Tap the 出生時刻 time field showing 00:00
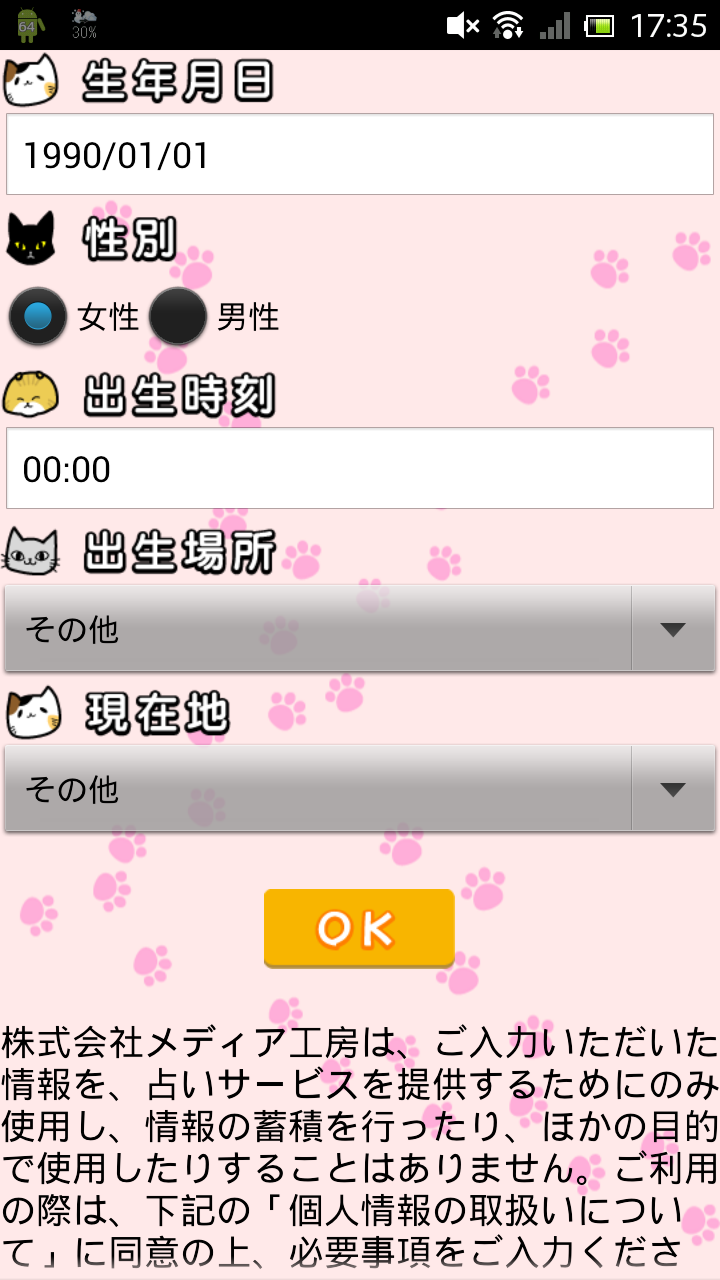Viewport: 720px width, 1280px height. [x=359, y=468]
